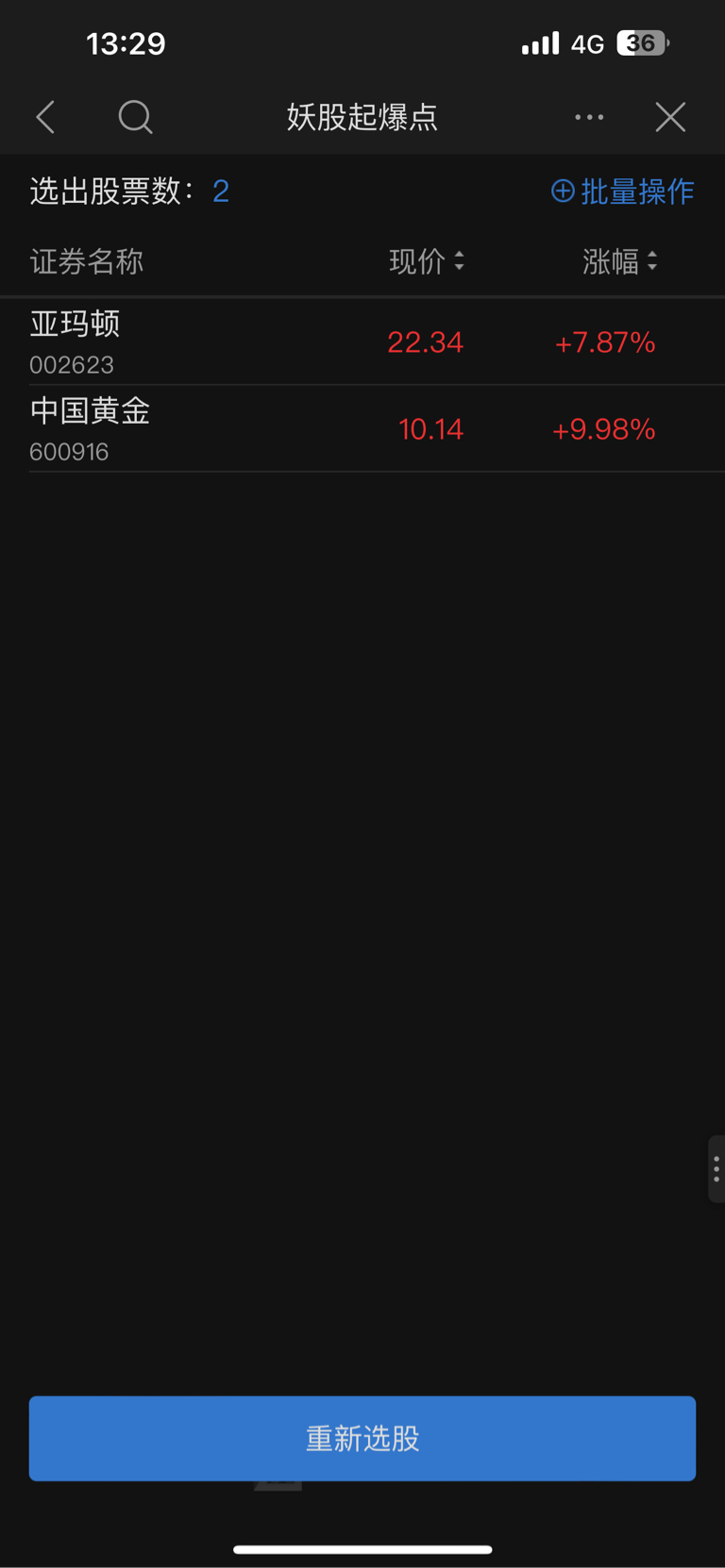Sort the list by 现价
The height and width of the screenshot is (1568, 725).
427,261
